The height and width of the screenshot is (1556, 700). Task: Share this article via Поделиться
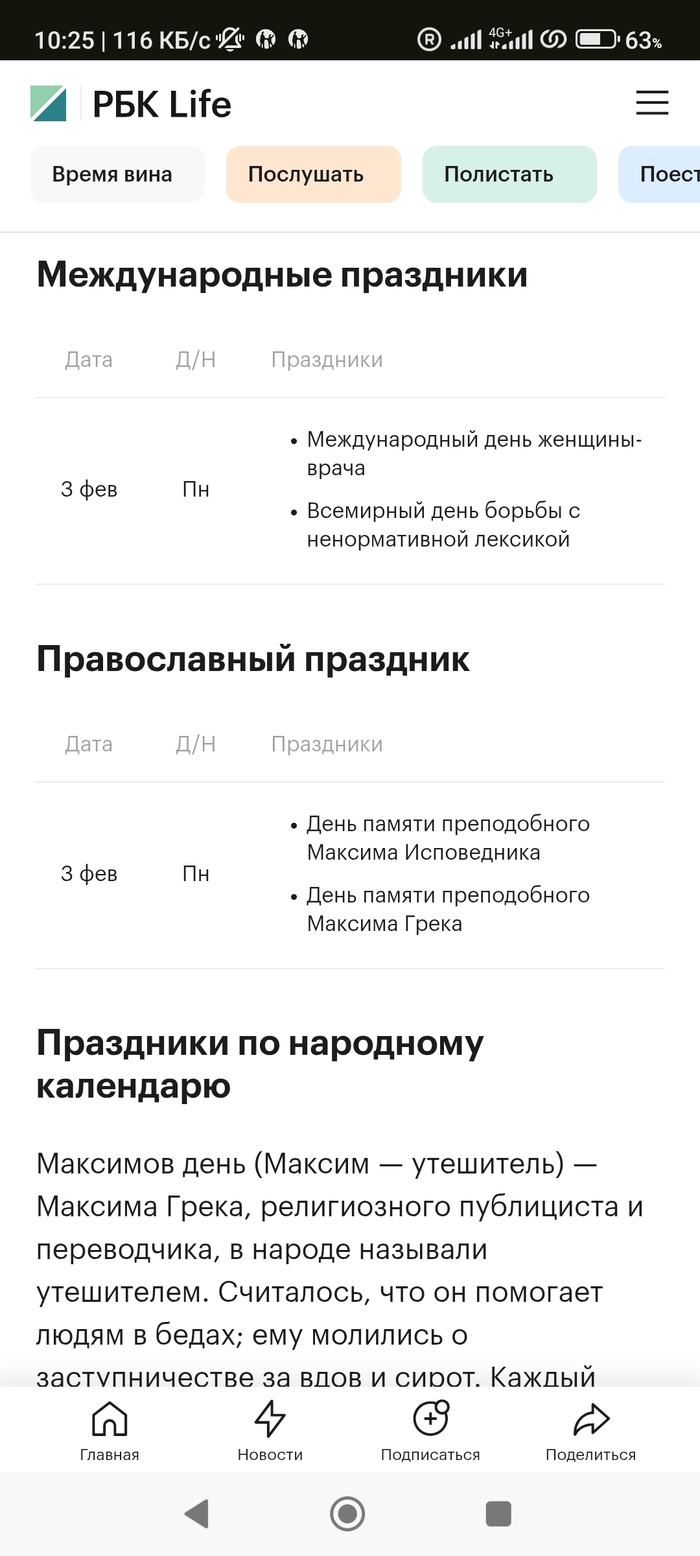click(x=590, y=1430)
